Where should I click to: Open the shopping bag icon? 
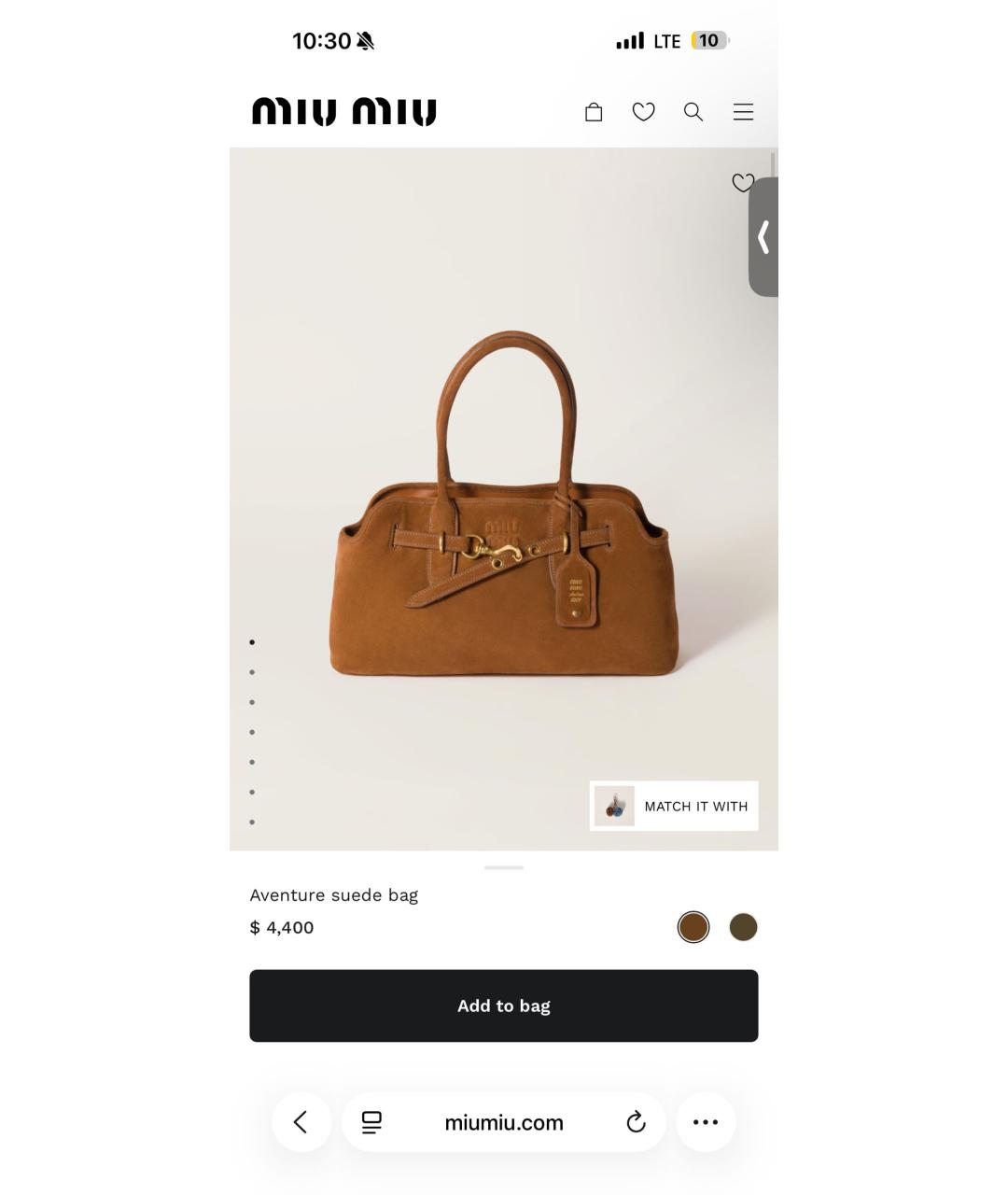coord(594,112)
